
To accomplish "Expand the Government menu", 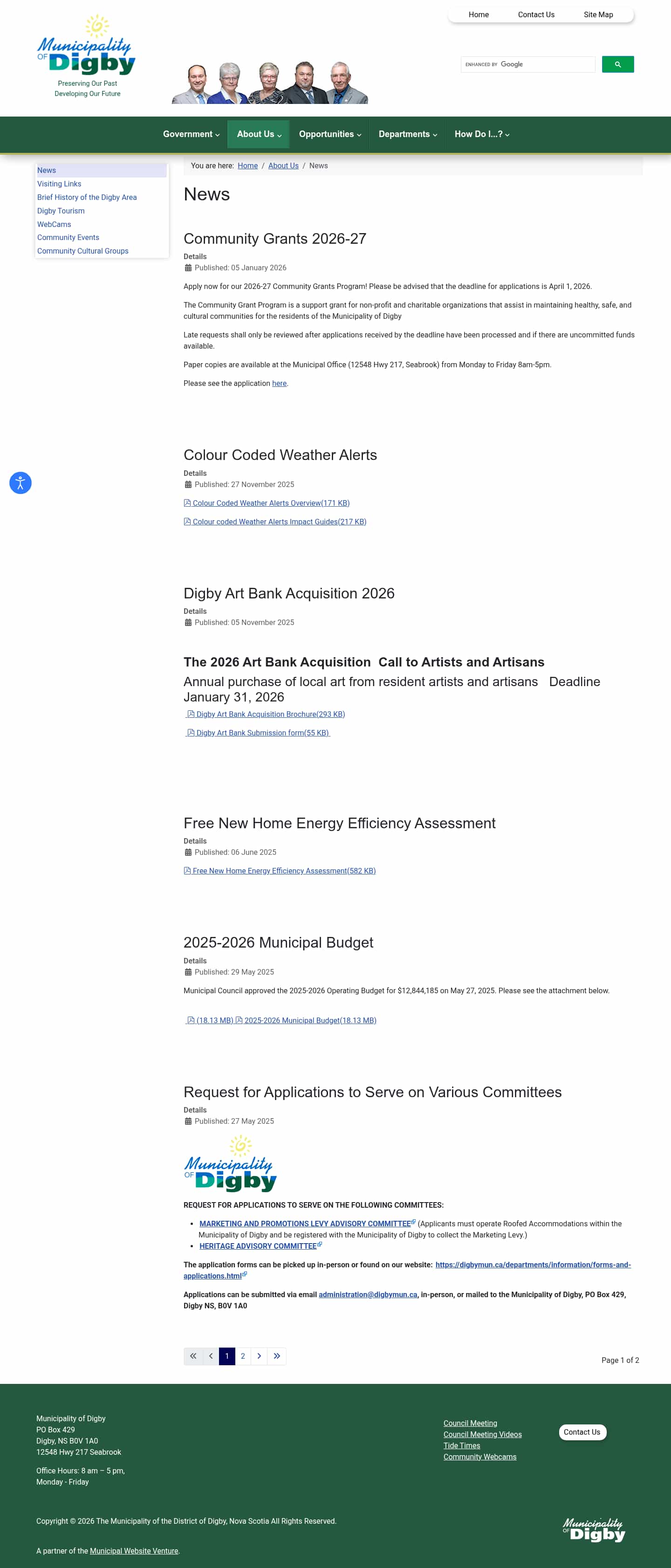I will click(x=191, y=134).
